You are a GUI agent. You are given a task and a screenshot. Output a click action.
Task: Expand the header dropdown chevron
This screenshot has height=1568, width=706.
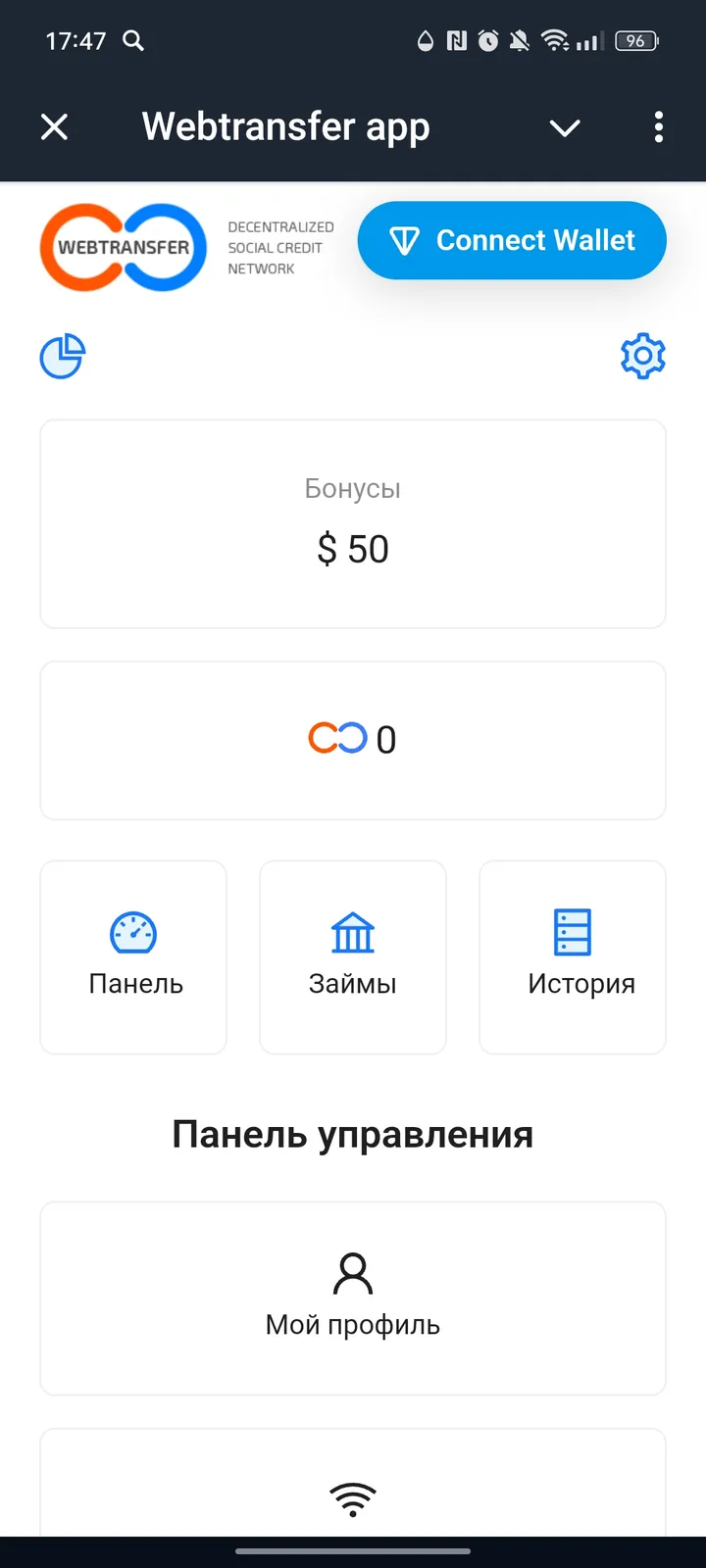[x=565, y=127]
